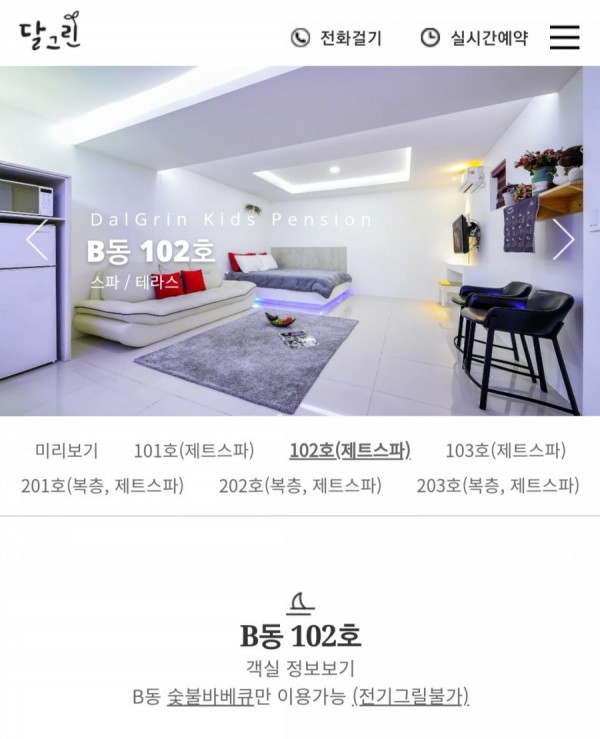Viewport: 600px width, 739px height.
Task: Open the hamburger menu
Action: [x=565, y=38]
